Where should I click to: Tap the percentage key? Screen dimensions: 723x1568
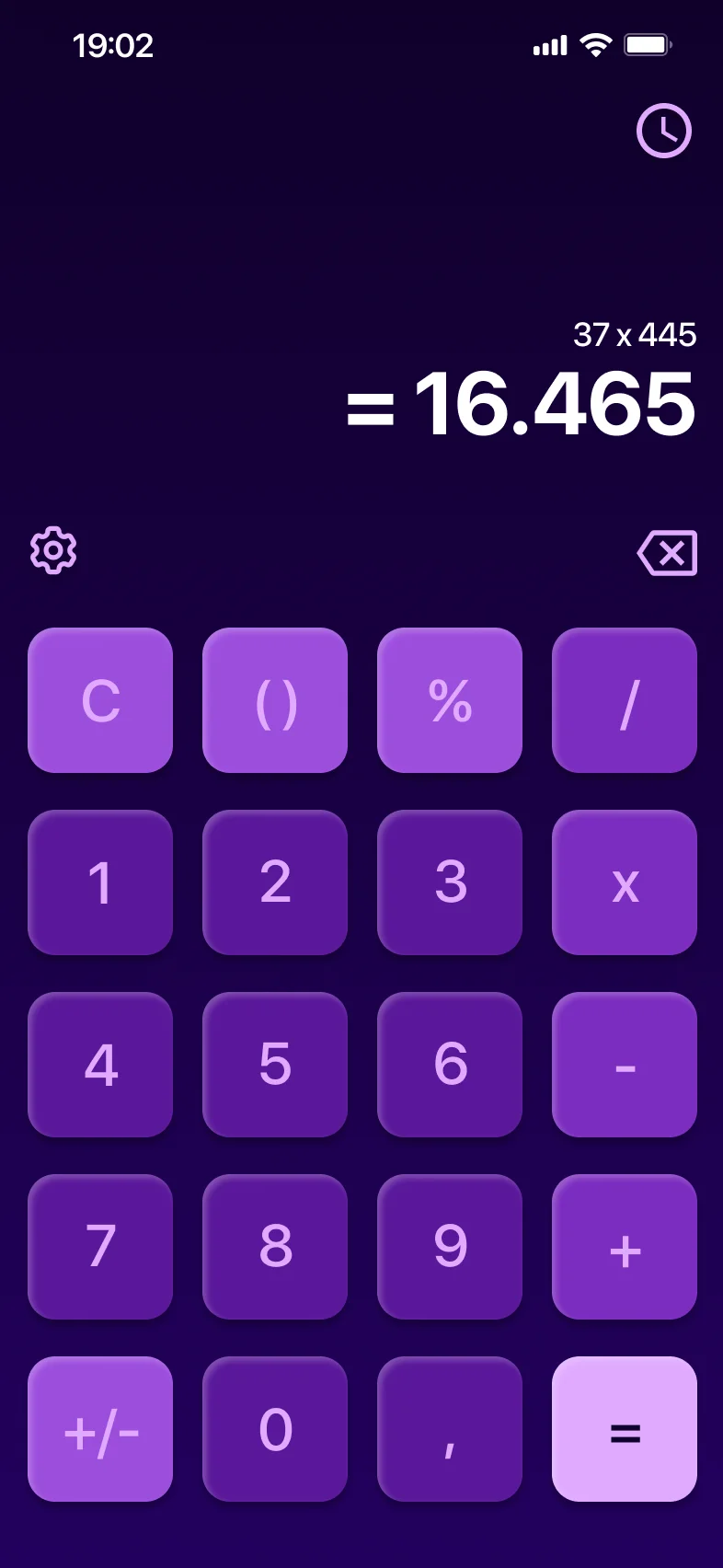click(x=450, y=700)
